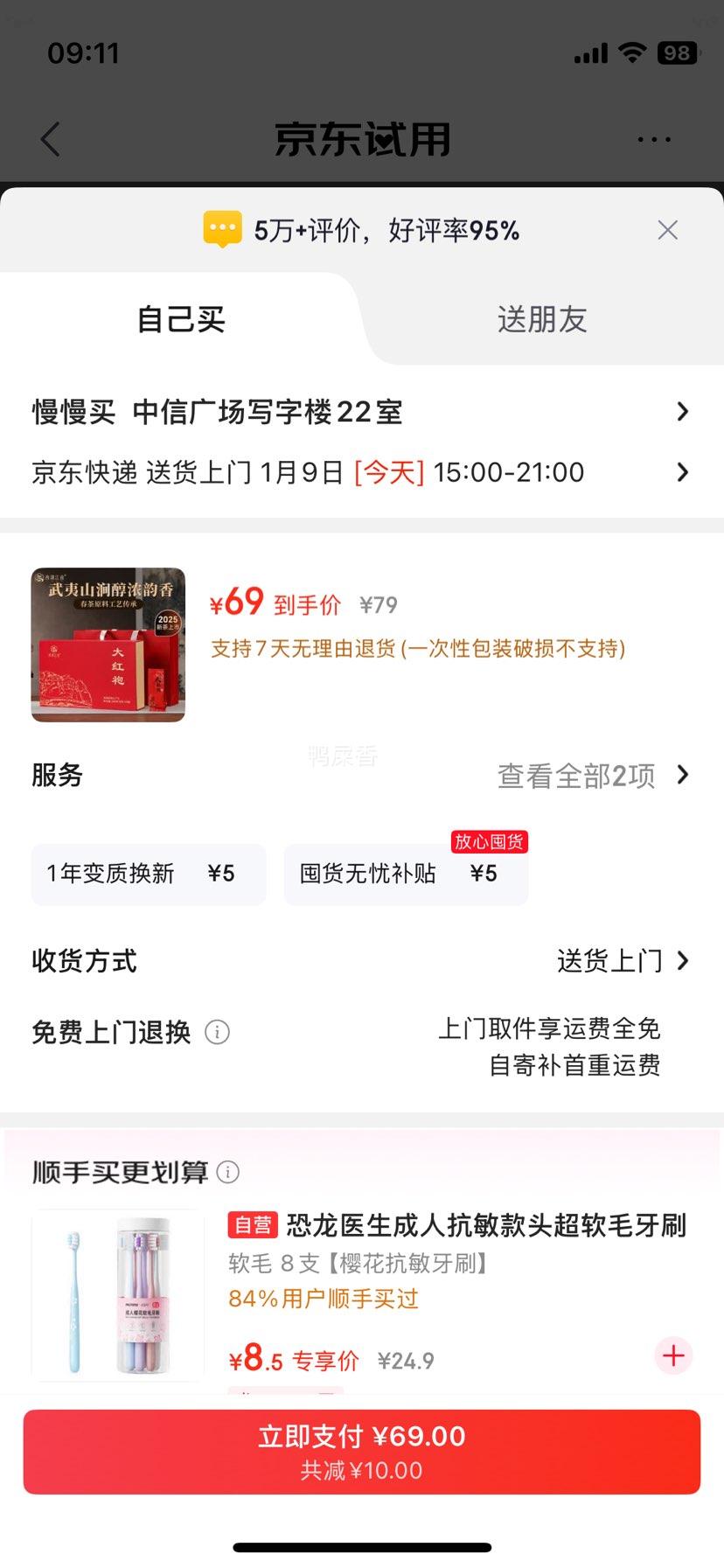Select the 自己买 tab
The width and height of the screenshot is (724, 1568).
[x=180, y=319]
